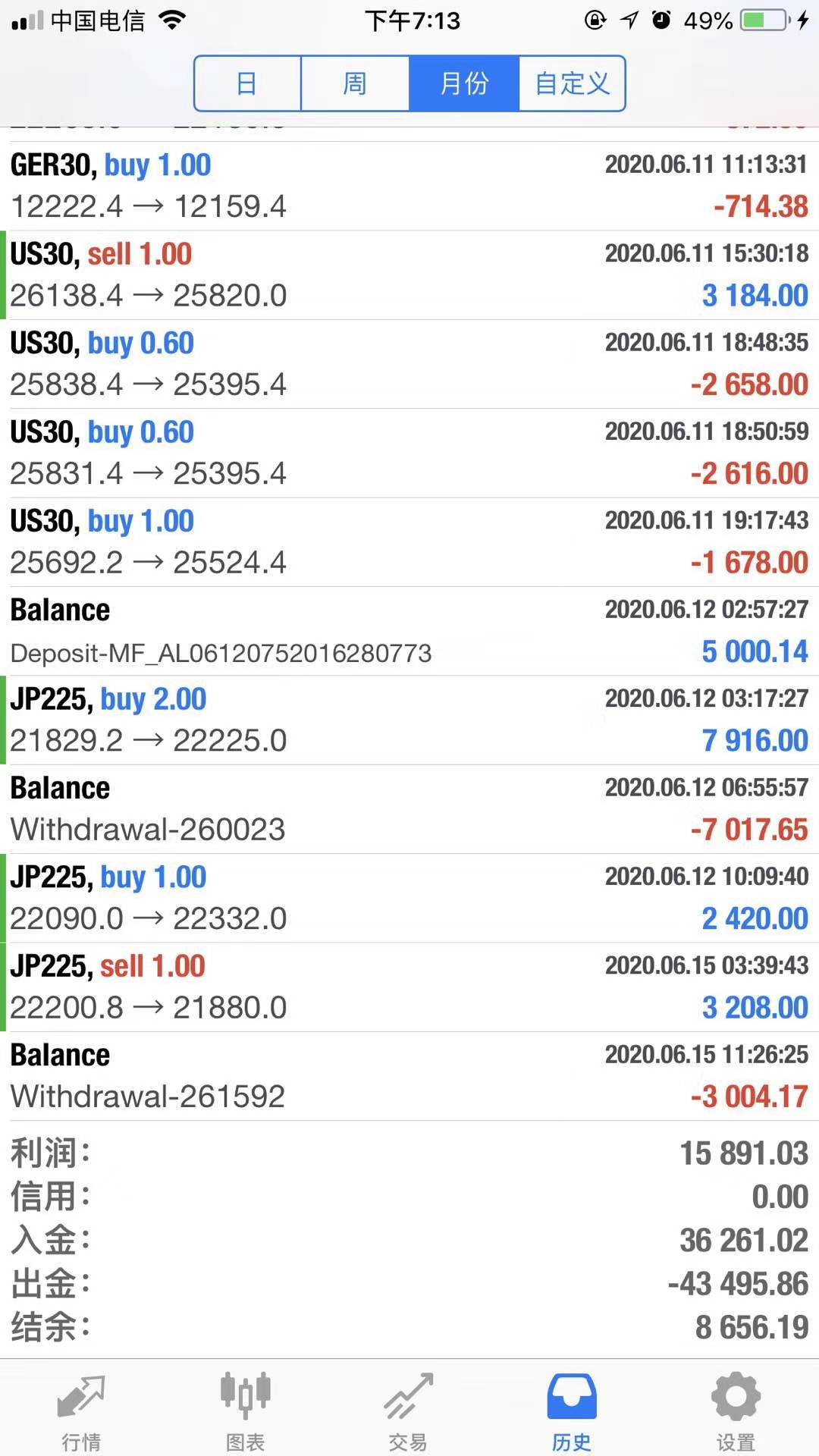The image size is (819, 1456).
Task: Choose the 月份 (month) period filter
Action: pyautogui.click(x=464, y=83)
